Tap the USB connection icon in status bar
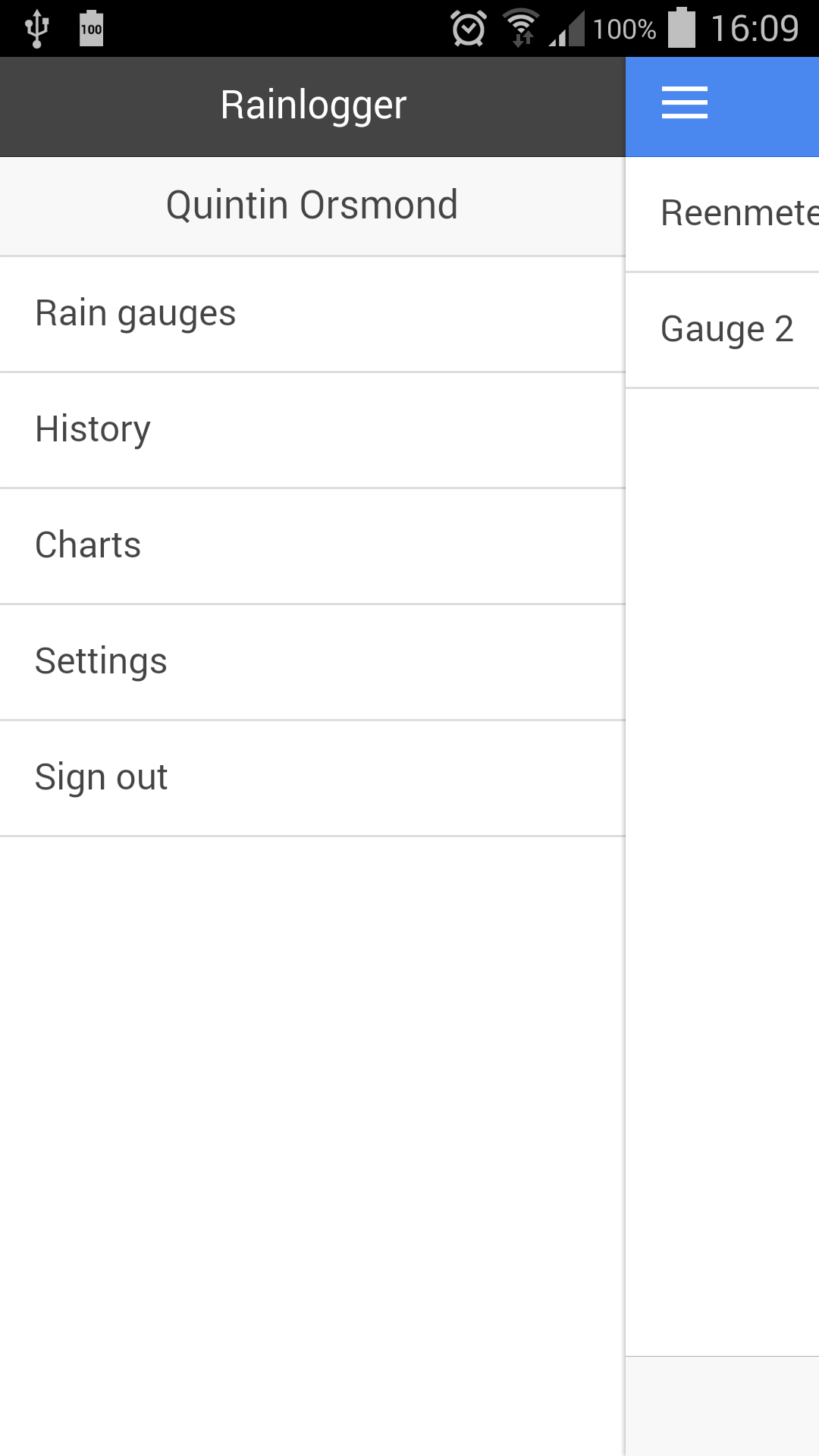The image size is (819, 1456). tap(36, 27)
